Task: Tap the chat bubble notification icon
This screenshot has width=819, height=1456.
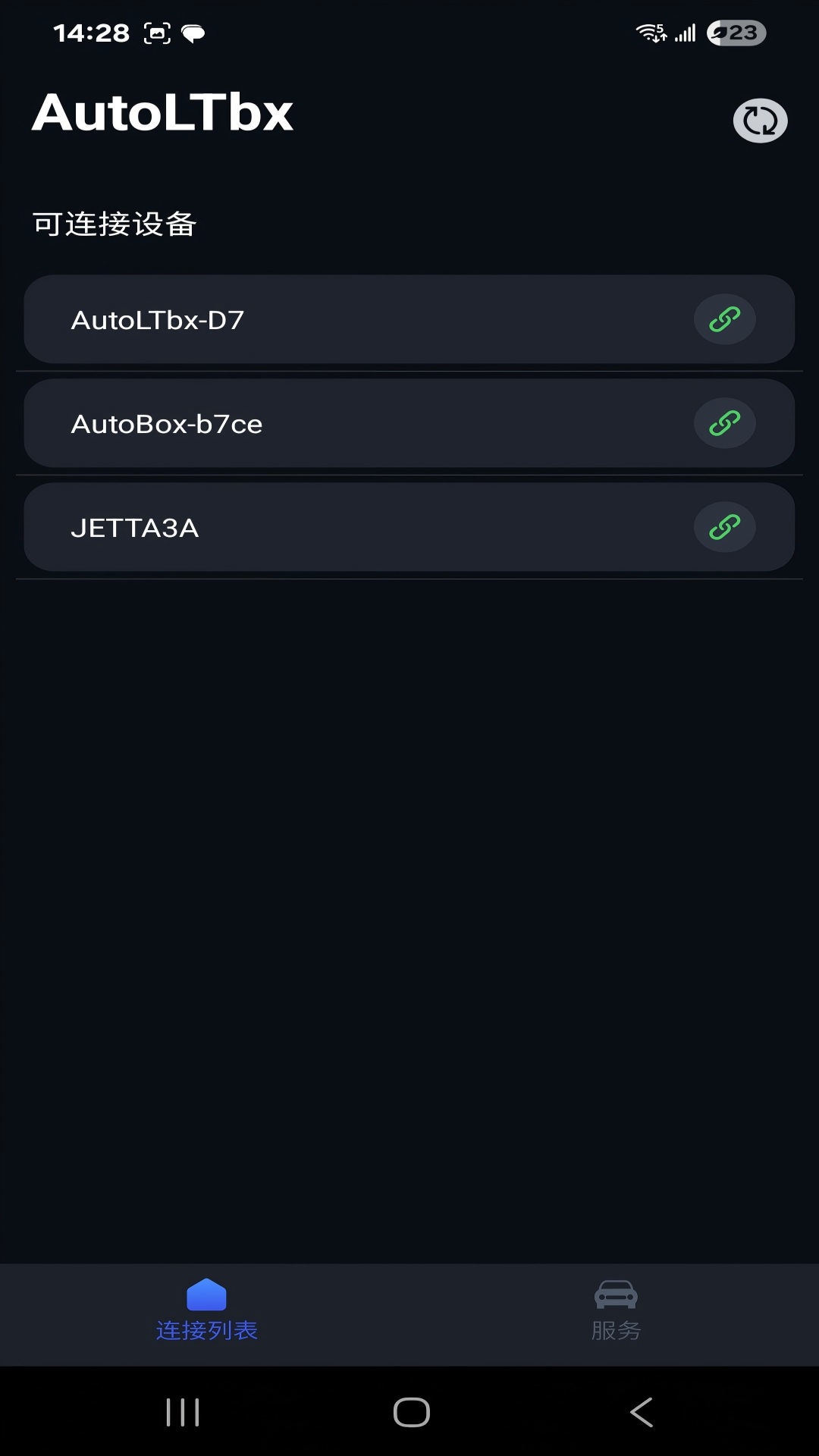Action: click(194, 33)
